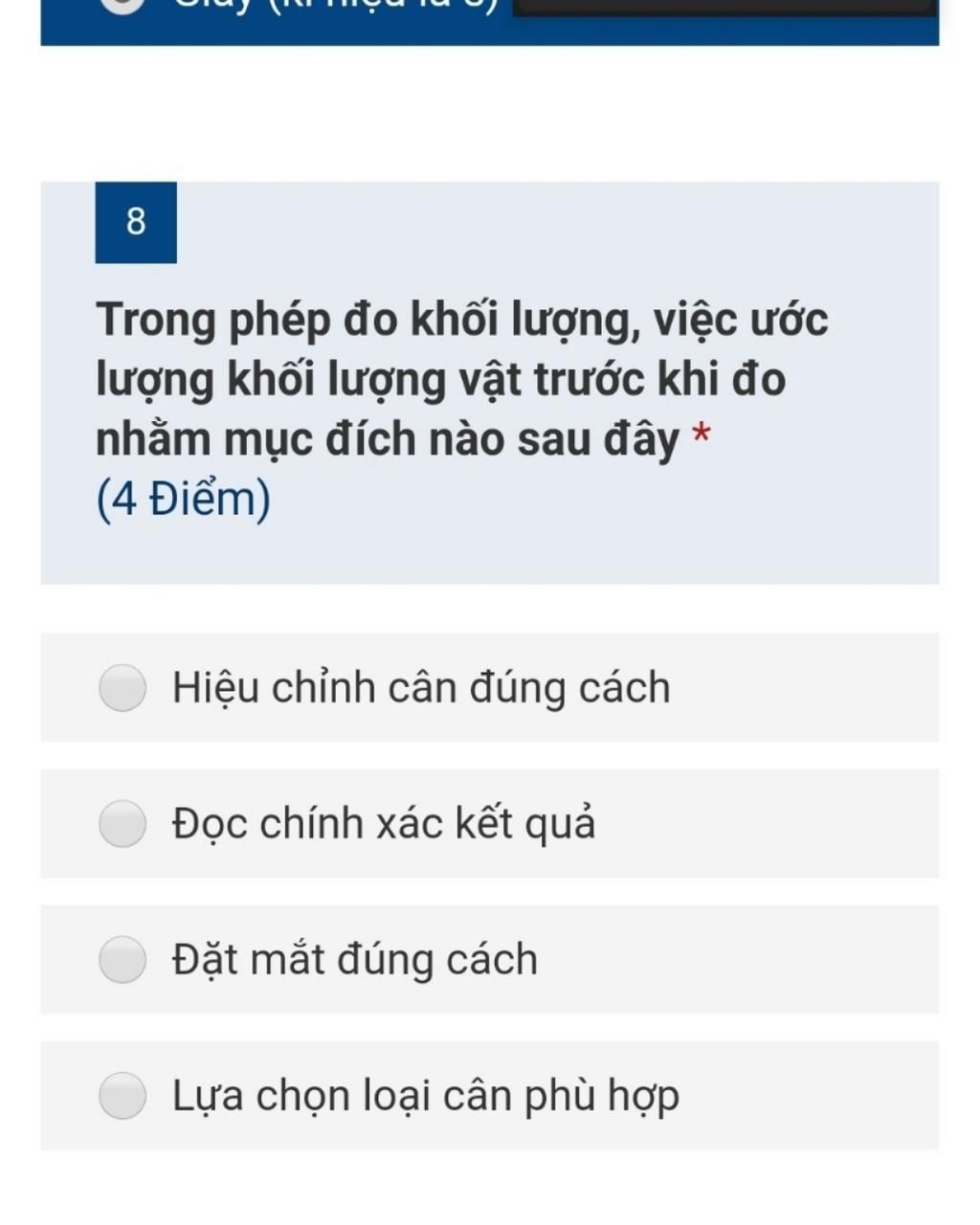Select the answer 'Hiệu chỉnh cân đúng cách'

coord(122,688)
